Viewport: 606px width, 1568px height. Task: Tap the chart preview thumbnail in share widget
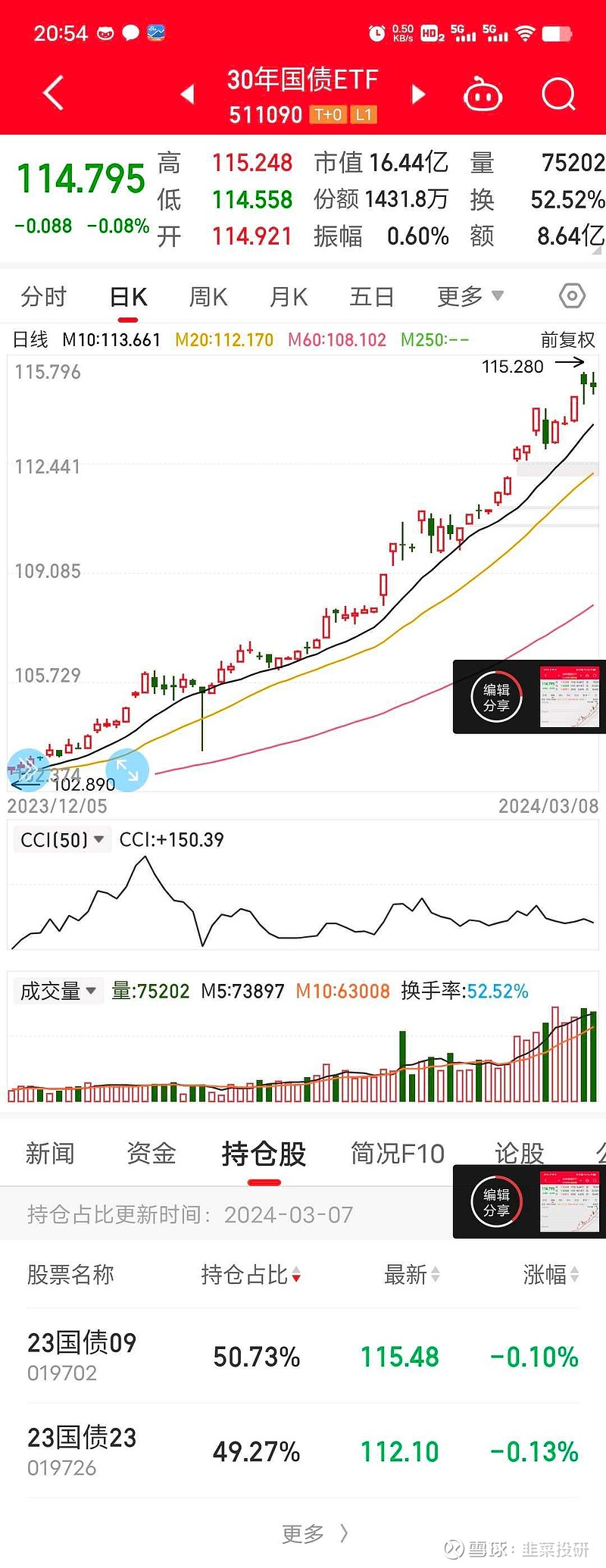570,697
